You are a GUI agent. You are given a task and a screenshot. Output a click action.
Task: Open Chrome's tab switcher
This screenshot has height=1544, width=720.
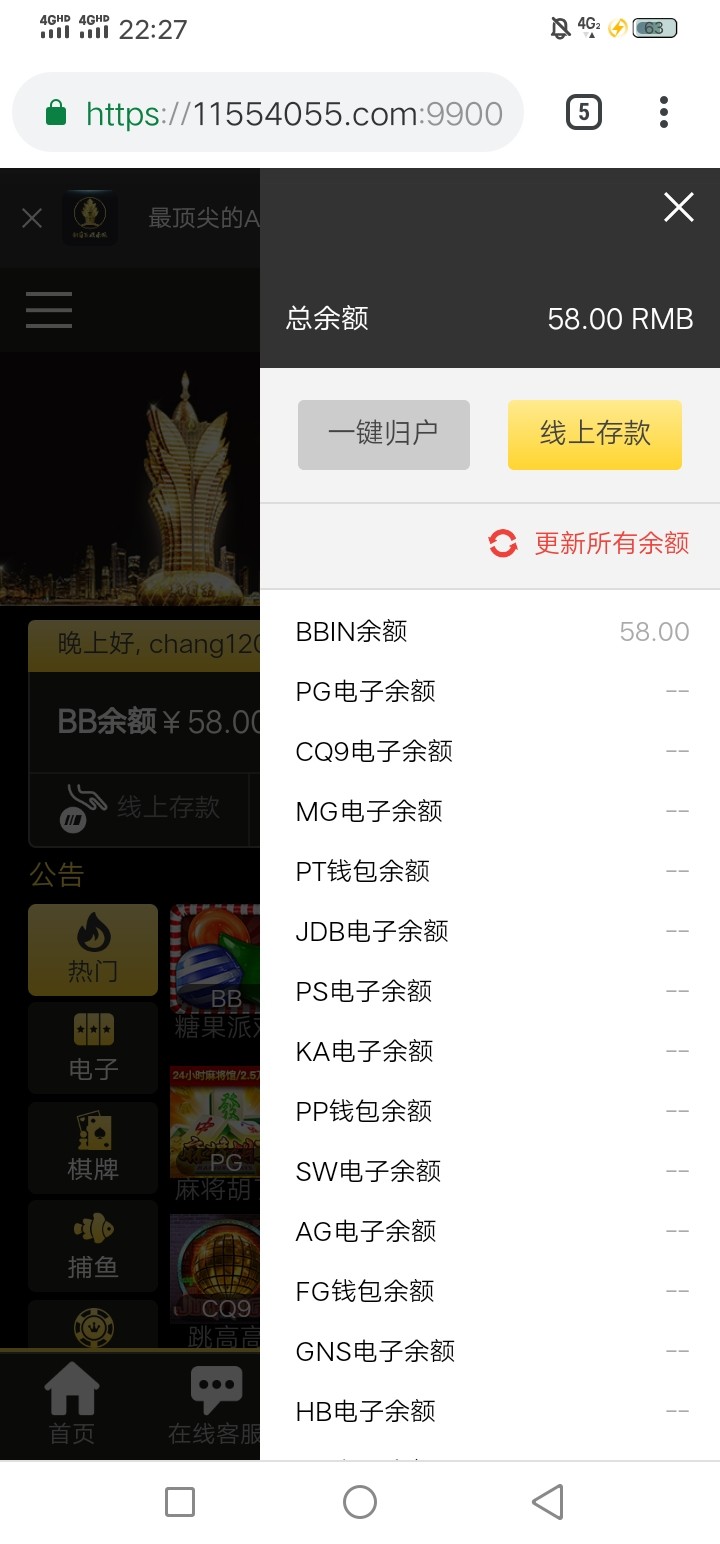(584, 112)
